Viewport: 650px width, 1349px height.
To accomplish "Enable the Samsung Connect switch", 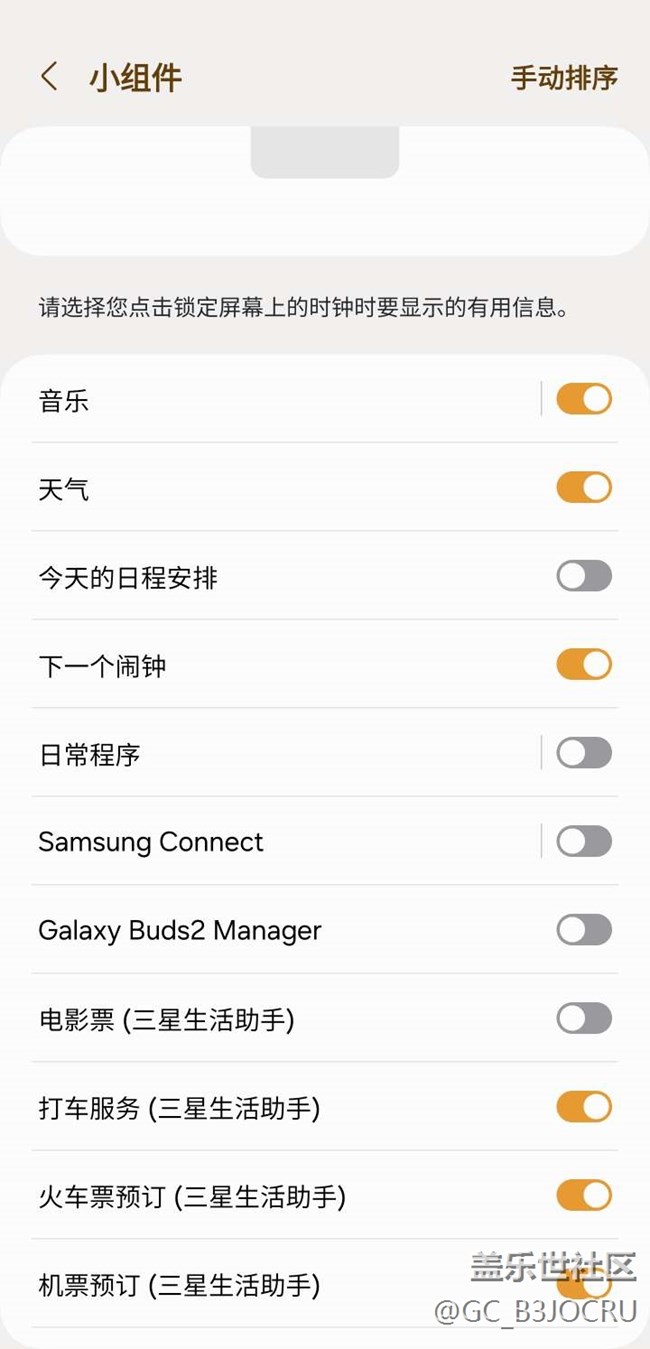I will tap(584, 841).
